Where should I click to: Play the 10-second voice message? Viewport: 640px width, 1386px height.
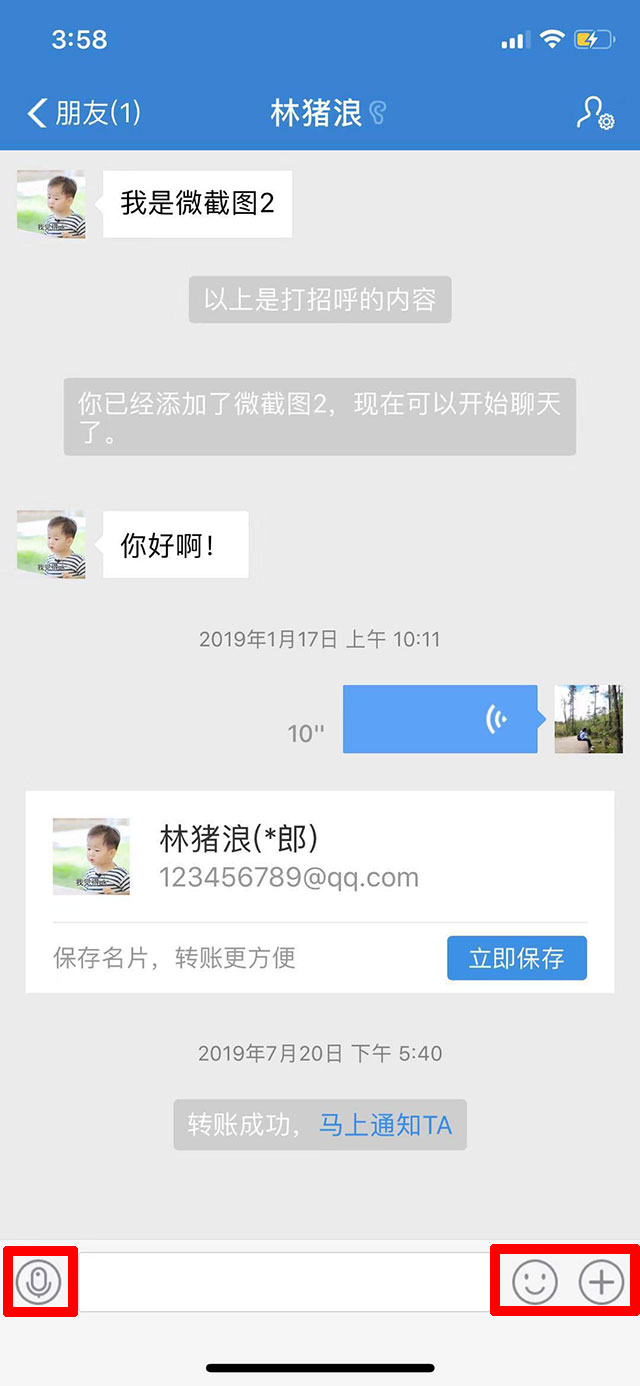pyautogui.click(x=440, y=719)
